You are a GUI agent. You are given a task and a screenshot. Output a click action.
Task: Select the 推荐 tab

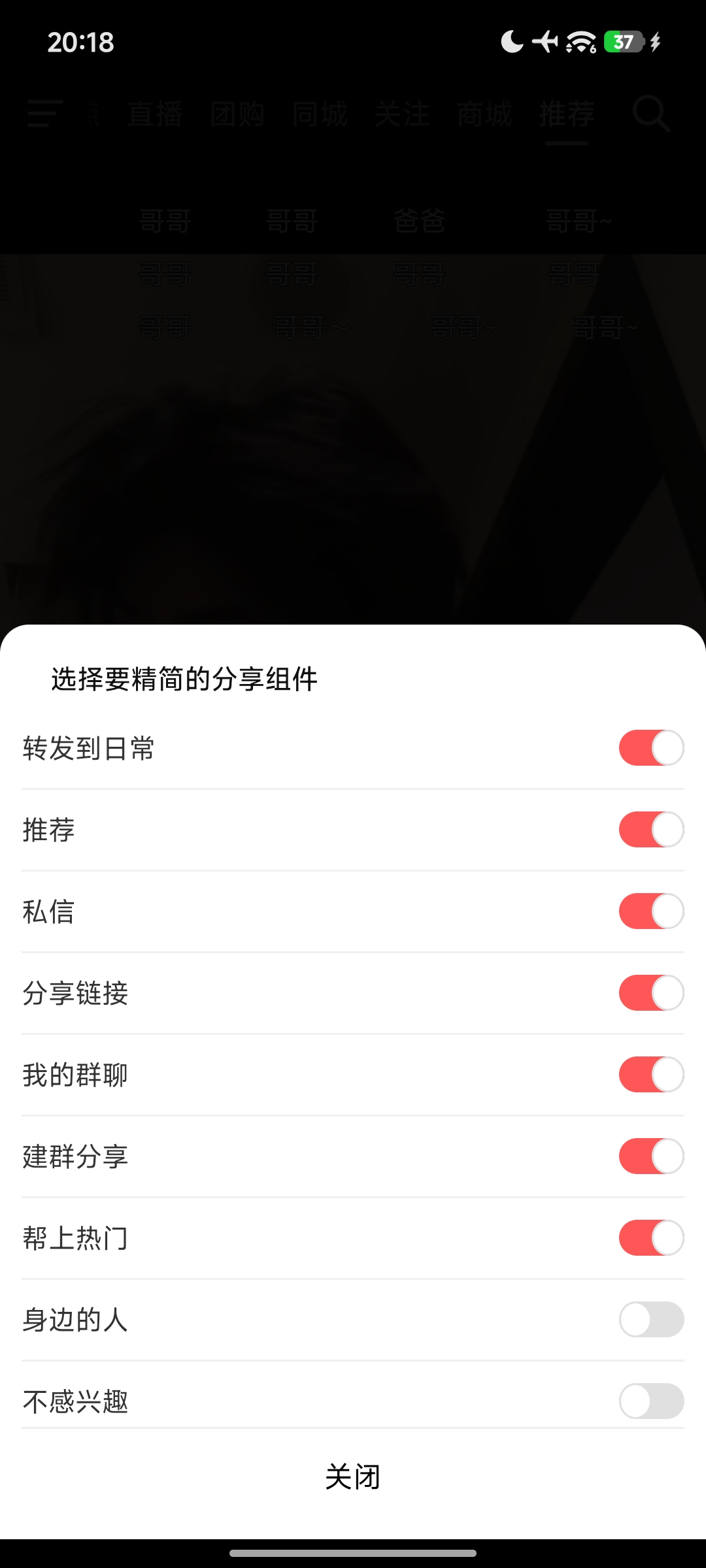pyautogui.click(x=567, y=114)
